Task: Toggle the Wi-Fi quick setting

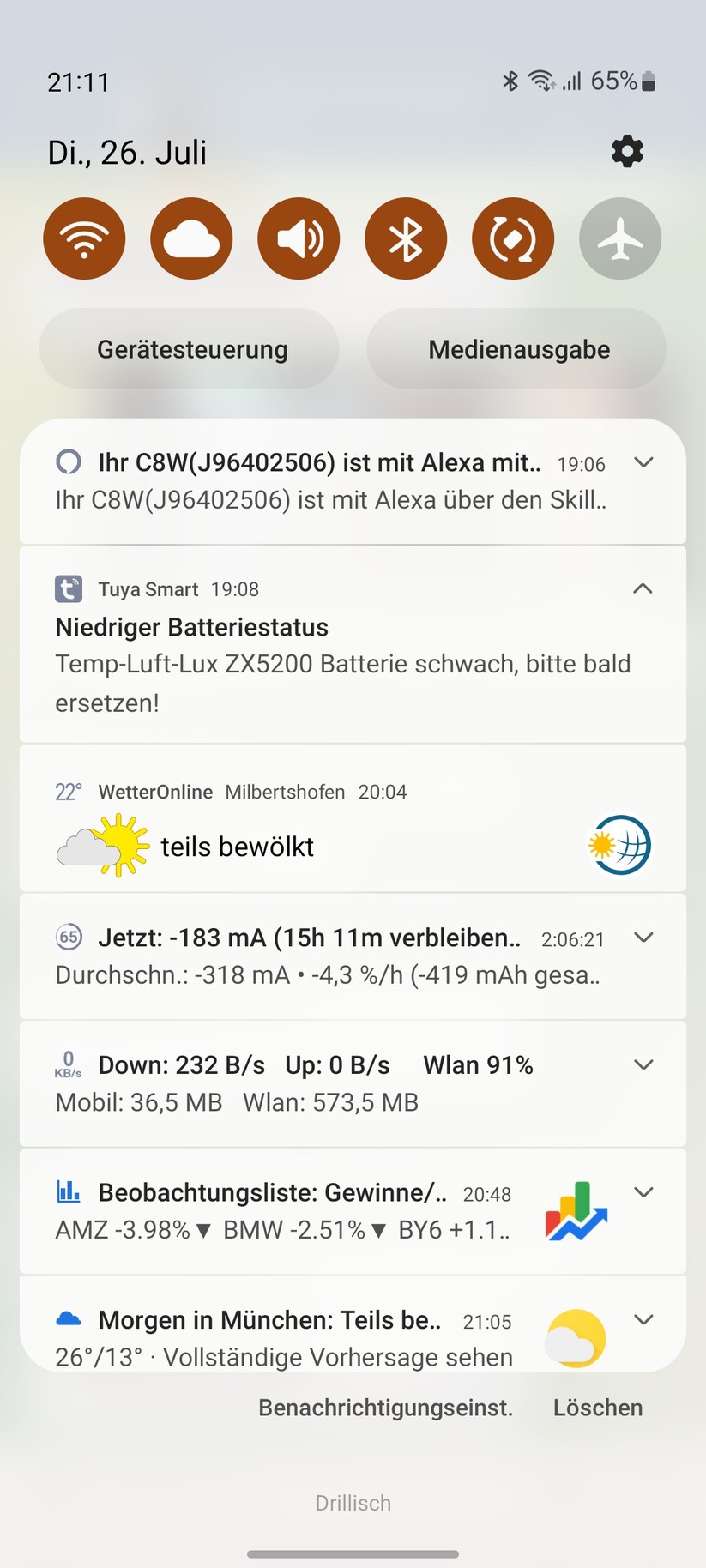Action: 84,238
